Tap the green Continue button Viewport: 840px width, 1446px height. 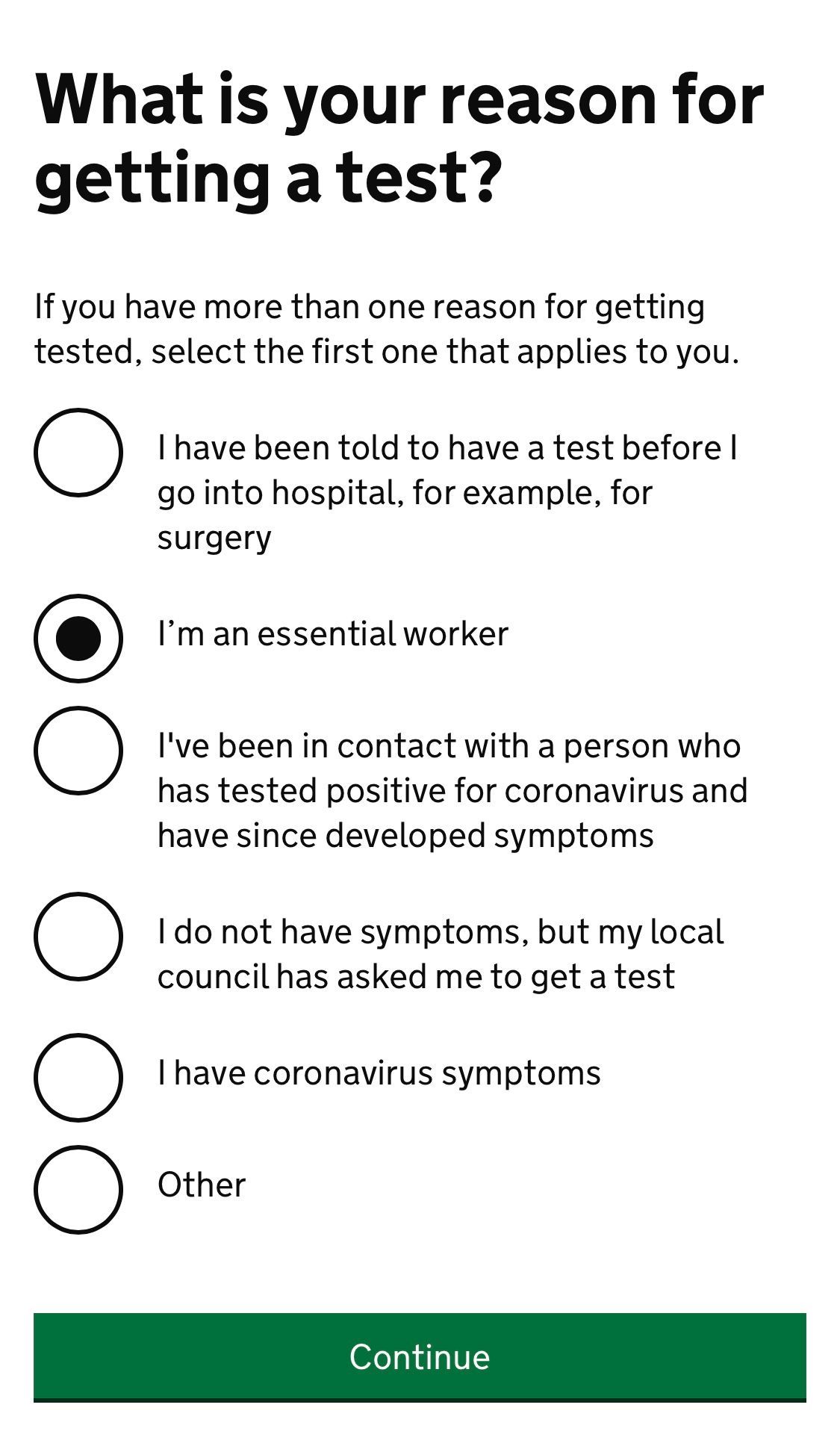(x=420, y=1357)
